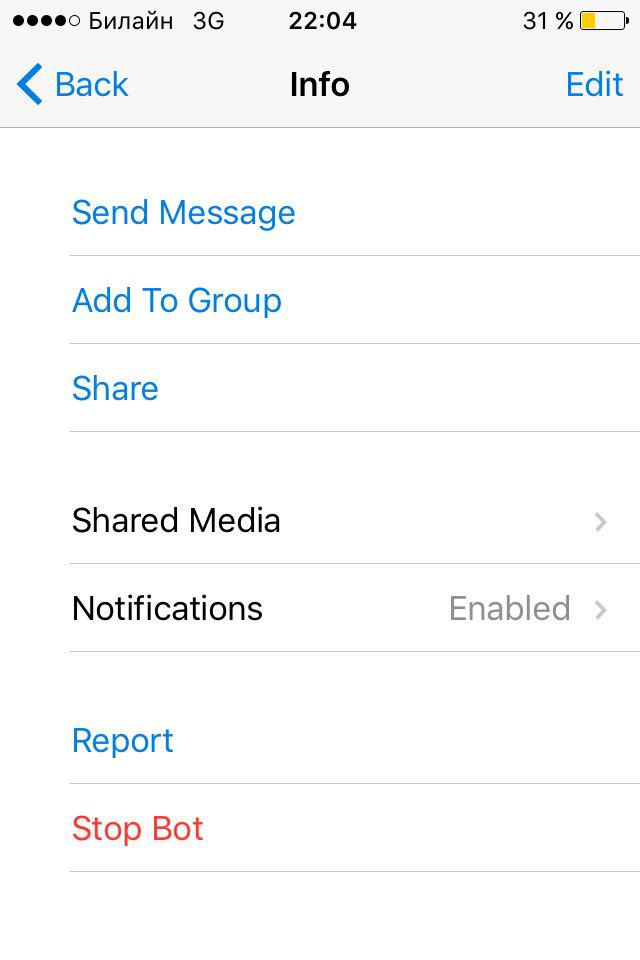Tap Edit in the top bar
Screen dimensions: 640x960
coord(594,85)
